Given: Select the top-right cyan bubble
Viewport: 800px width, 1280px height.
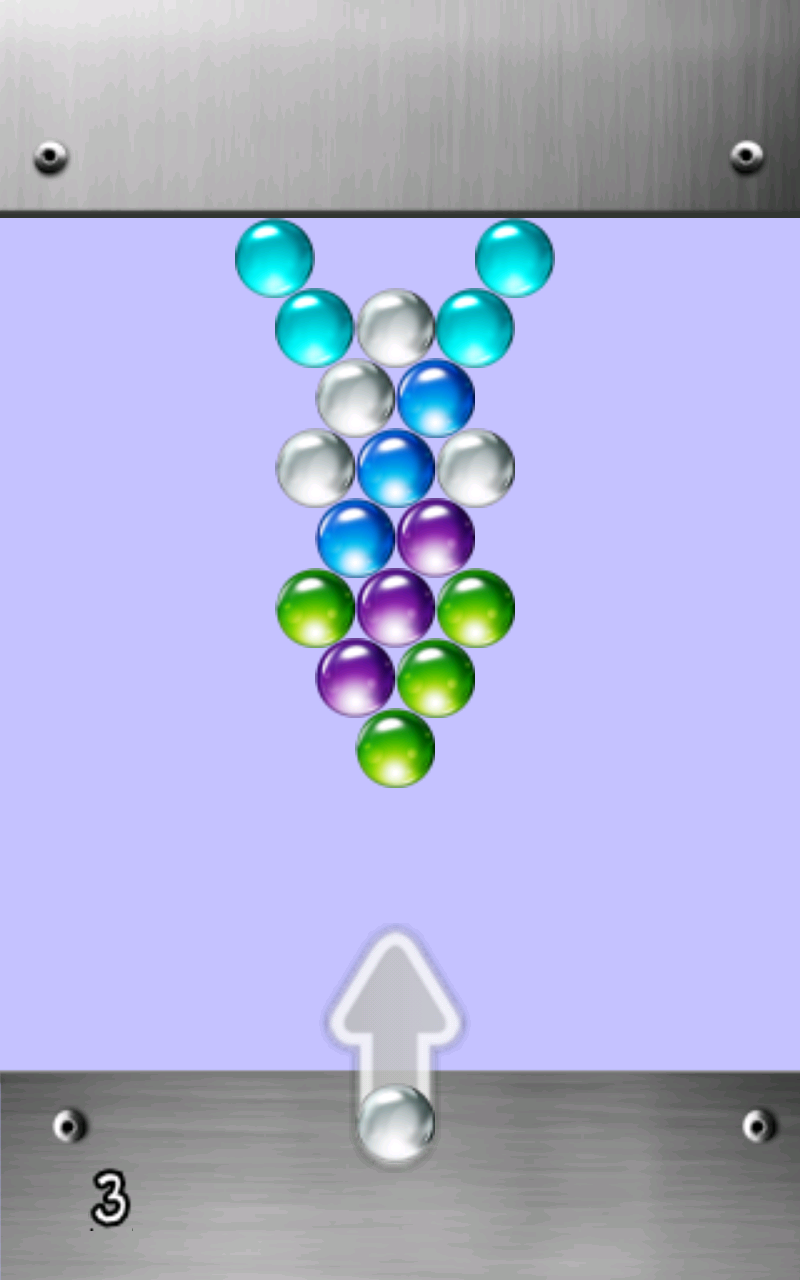Looking at the screenshot, I should (513, 258).
